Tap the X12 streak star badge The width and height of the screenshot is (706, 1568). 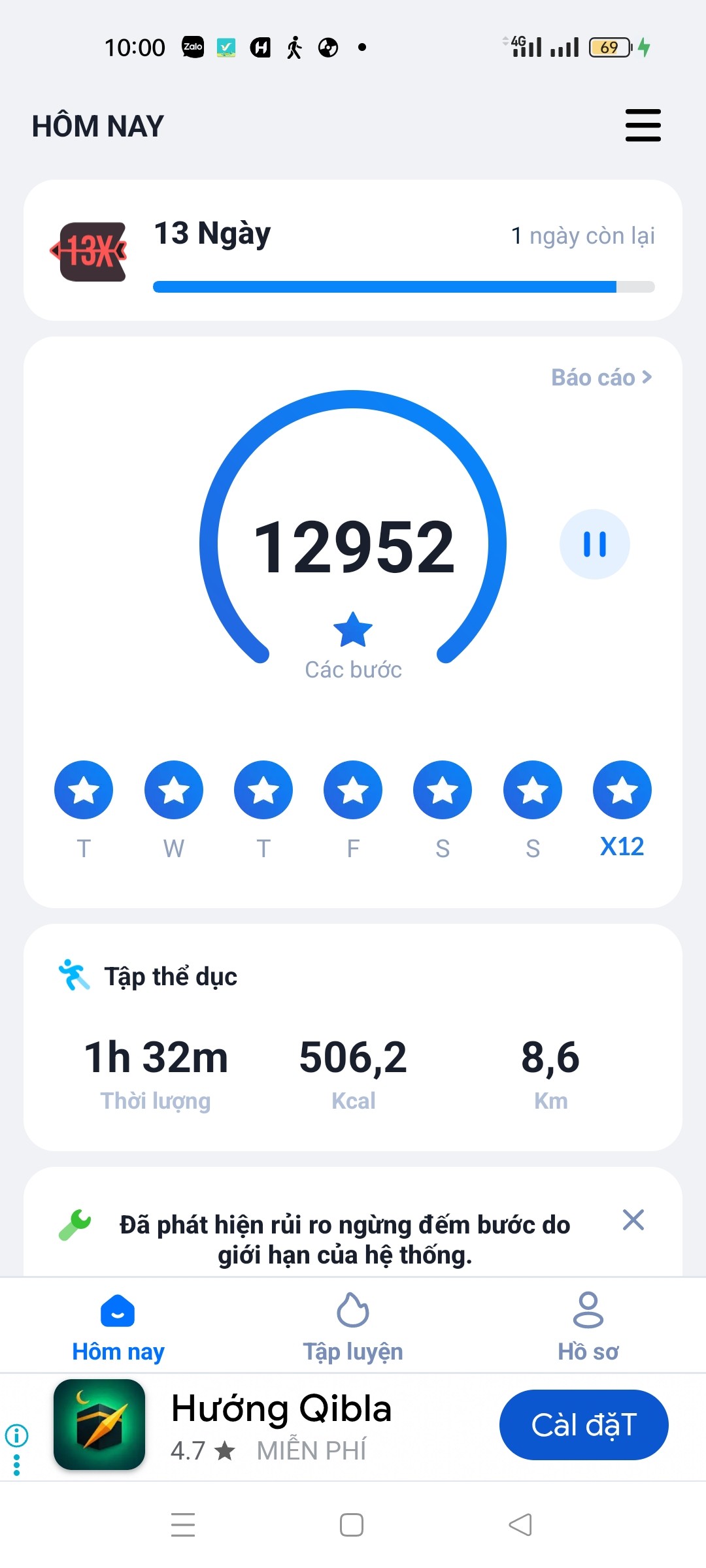622,790
